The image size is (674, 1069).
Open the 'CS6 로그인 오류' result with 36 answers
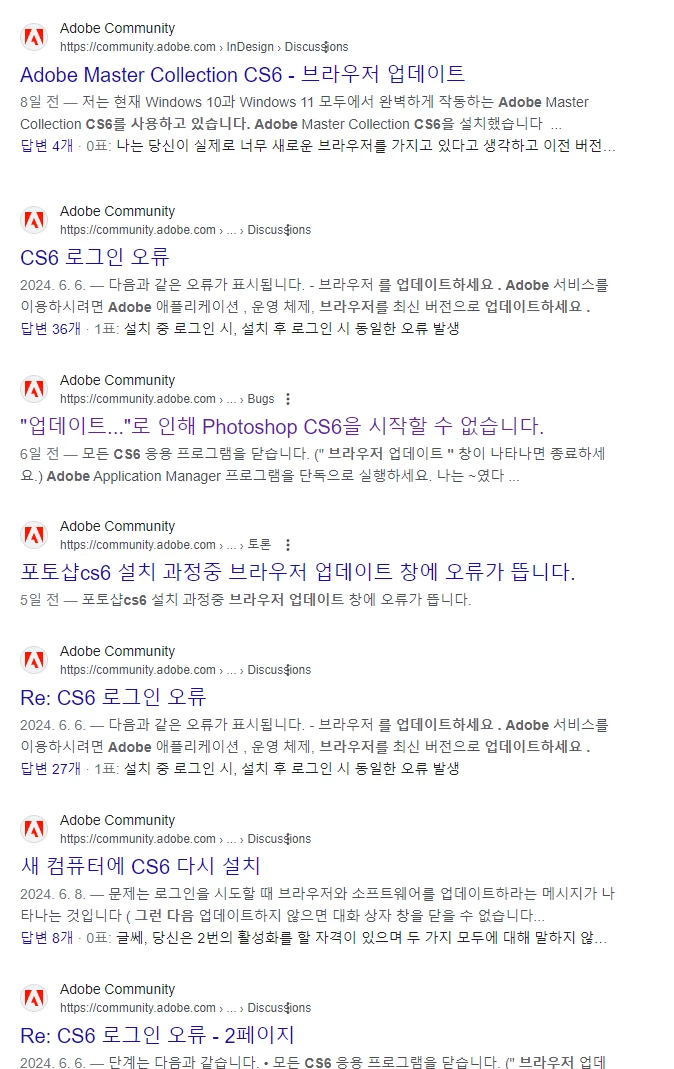[x=95, y=256]
